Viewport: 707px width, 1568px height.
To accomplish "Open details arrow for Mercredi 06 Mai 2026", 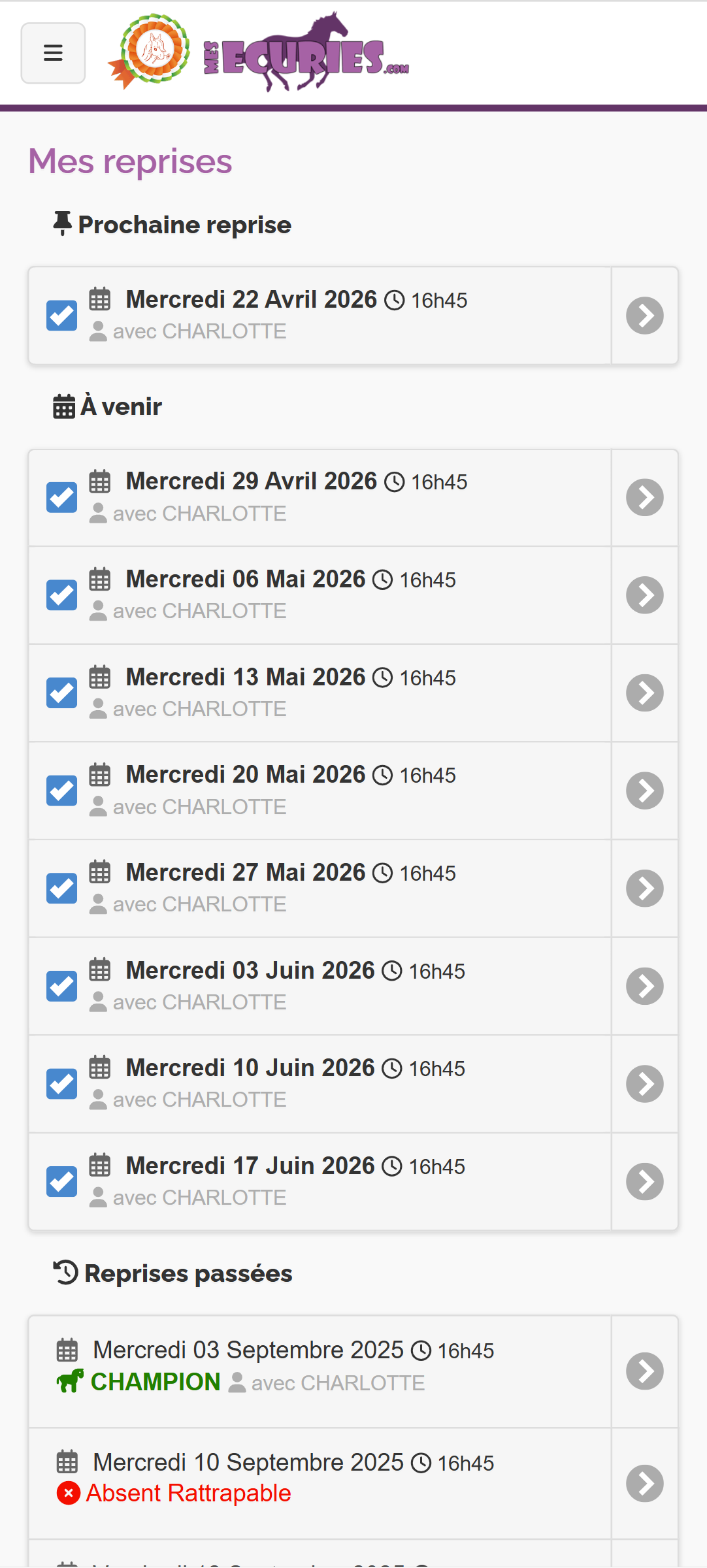I will point(644,595).
